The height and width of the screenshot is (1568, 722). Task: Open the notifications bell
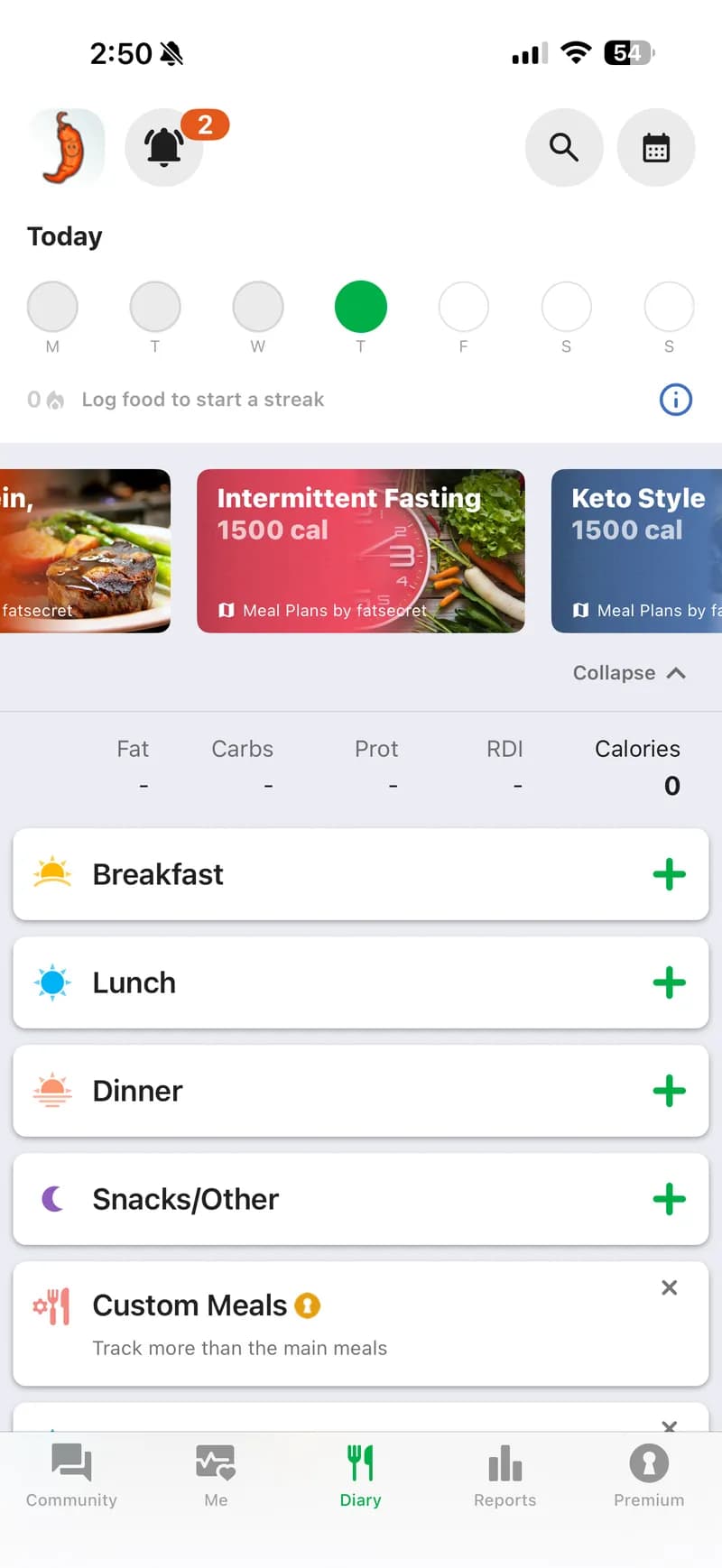(x=163, y=147)
